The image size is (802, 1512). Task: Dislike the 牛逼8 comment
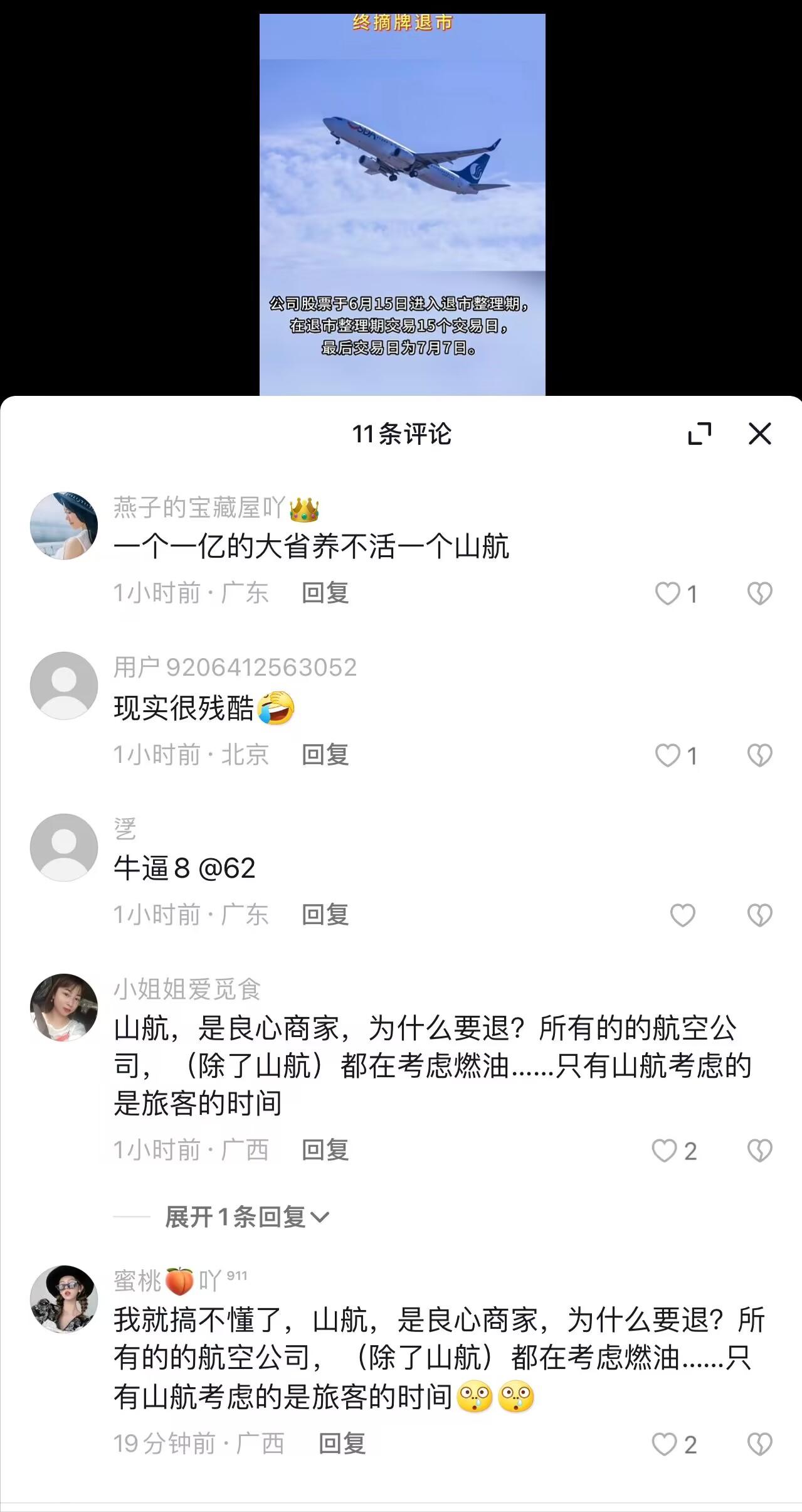click(759, 916)
